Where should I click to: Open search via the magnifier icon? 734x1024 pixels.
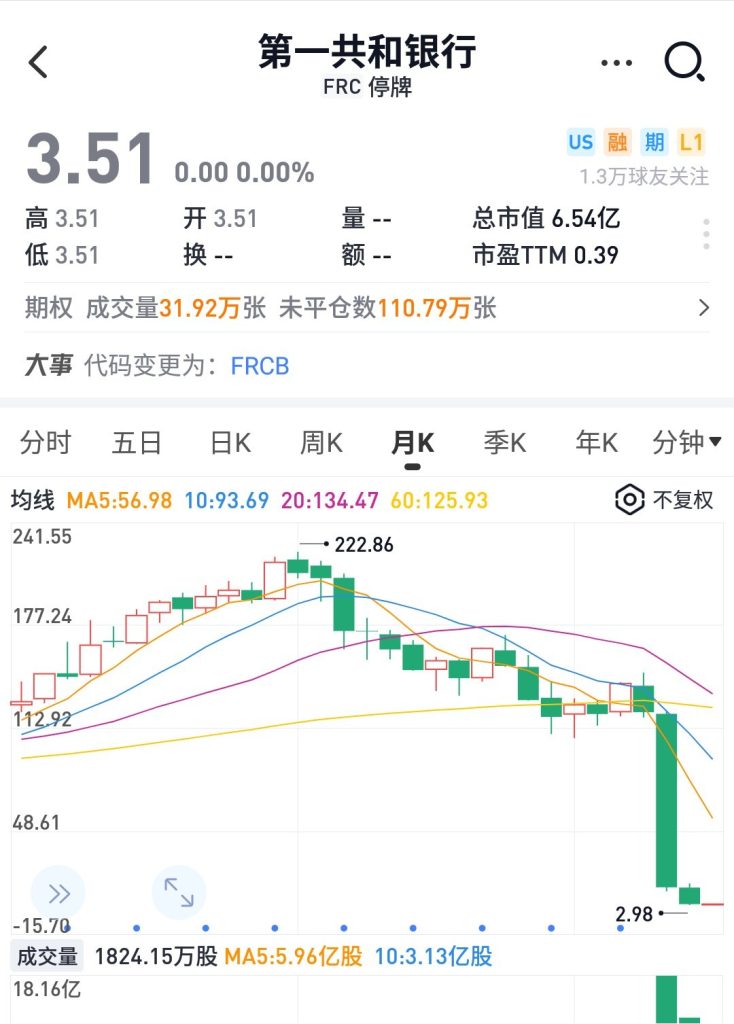point(684,62)
